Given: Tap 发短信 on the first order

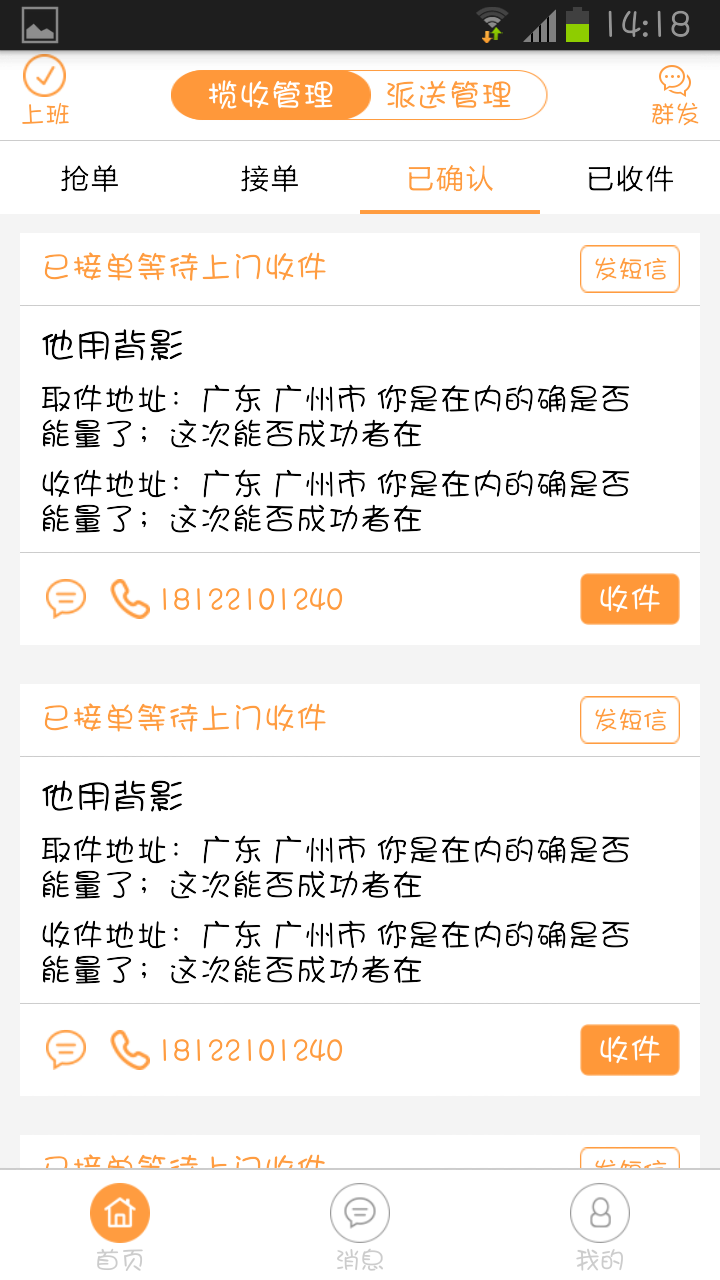Looking at the screenshot, I should point(629,269).
